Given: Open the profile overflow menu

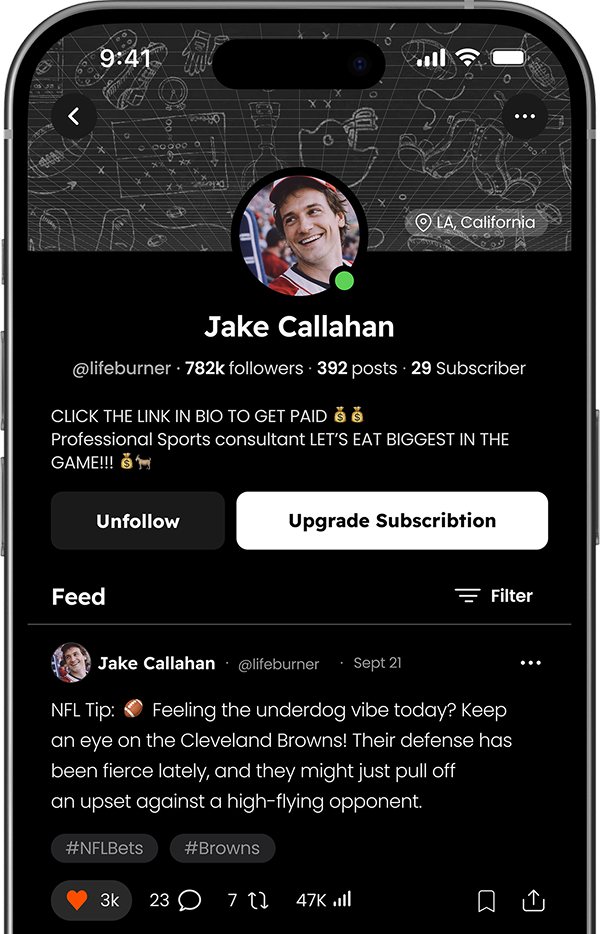Looking at the screenshot, I should pos(524,117).
